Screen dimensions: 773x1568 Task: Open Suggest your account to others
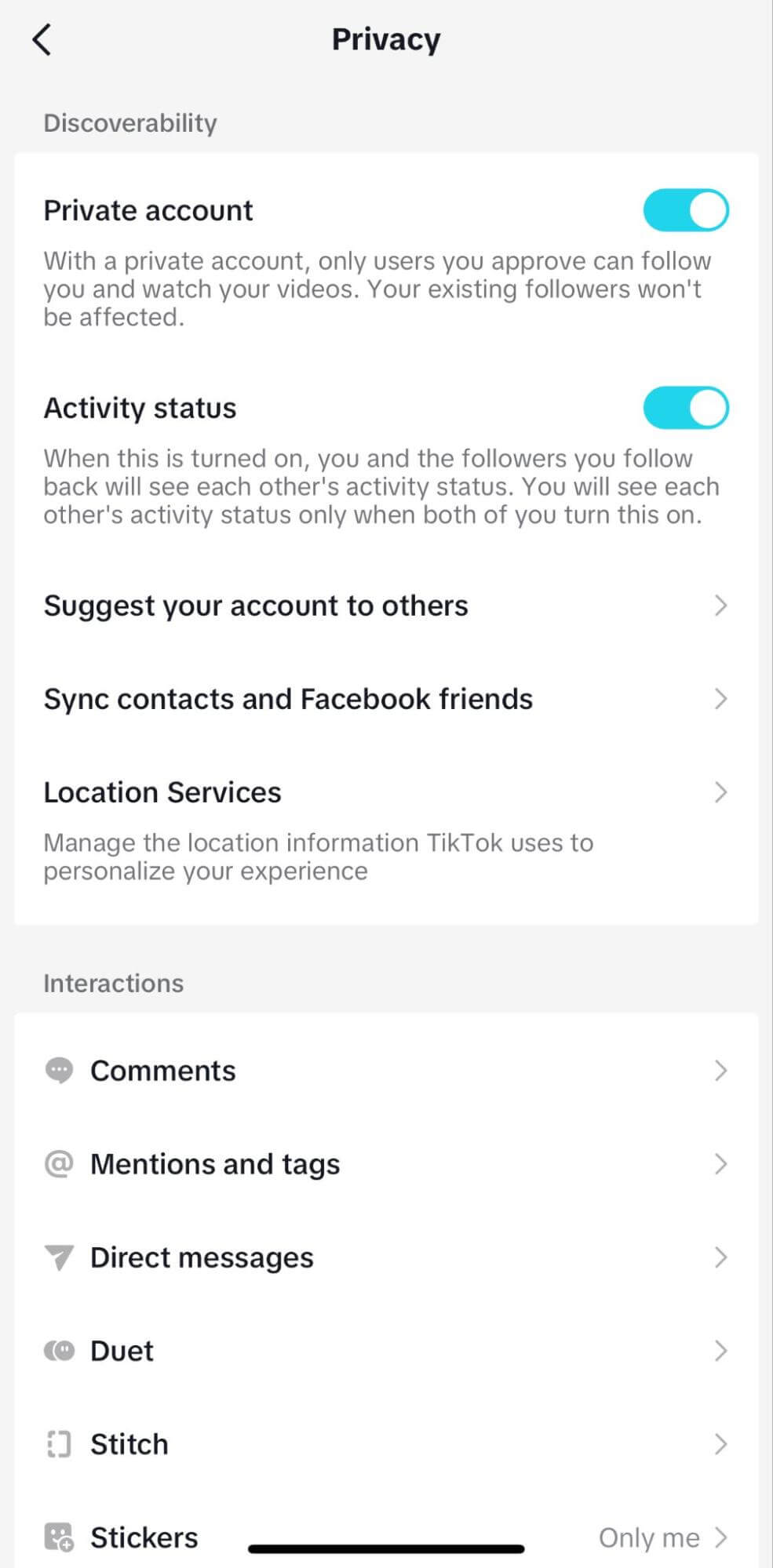(385, 606)
